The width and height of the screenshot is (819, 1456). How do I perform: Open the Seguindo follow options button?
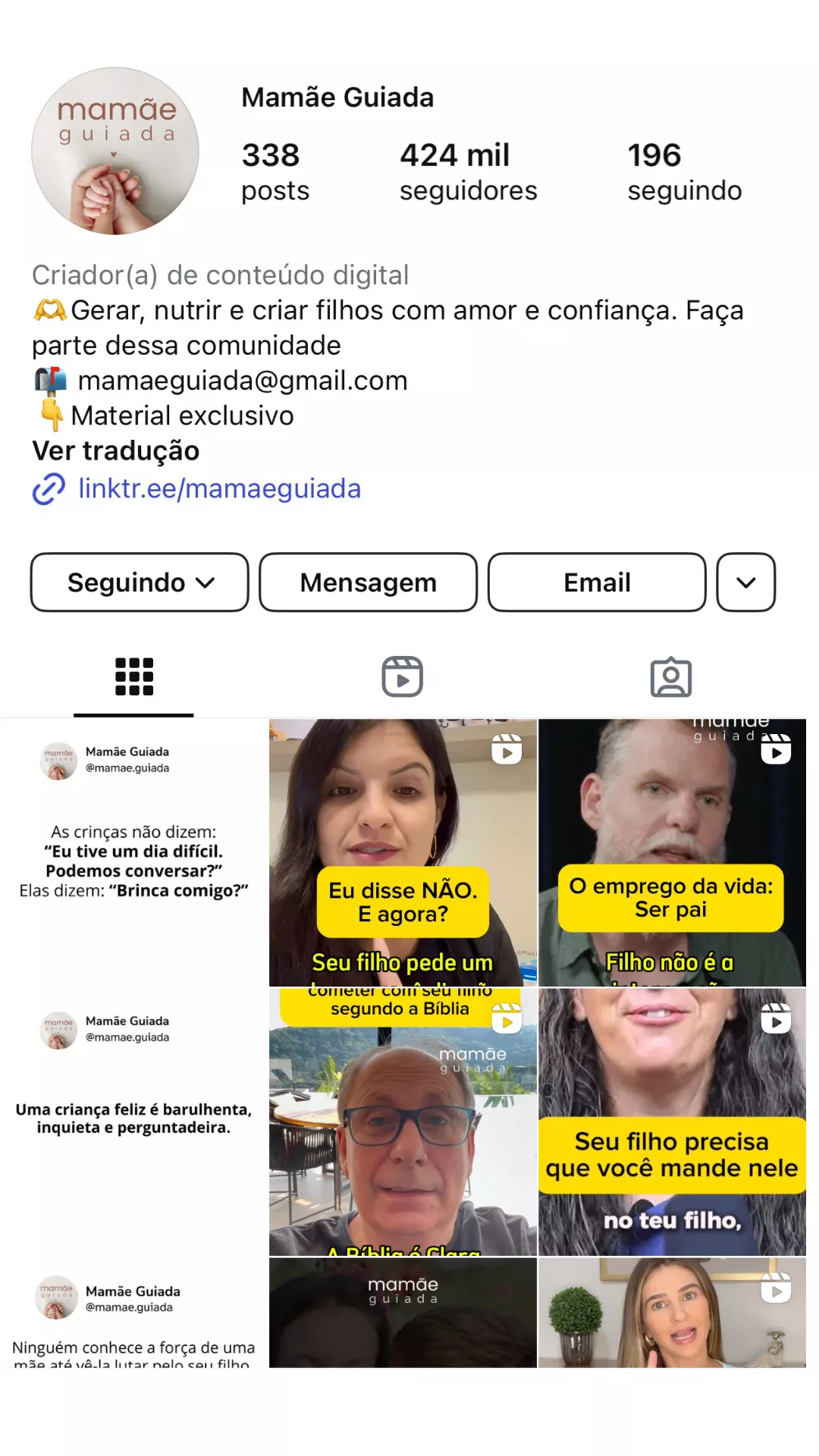(x=140, y=582)
